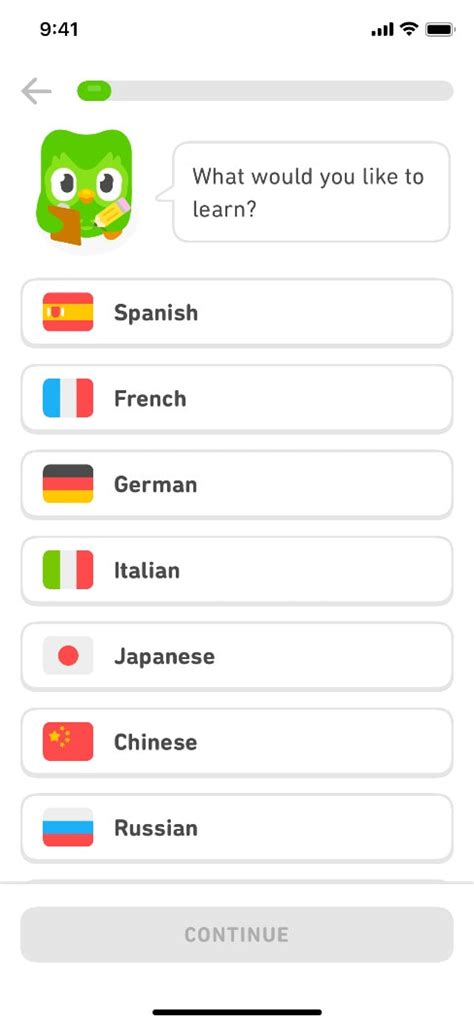Go back using the arrow icon
Screen dimensions: 474x1025
36,92
